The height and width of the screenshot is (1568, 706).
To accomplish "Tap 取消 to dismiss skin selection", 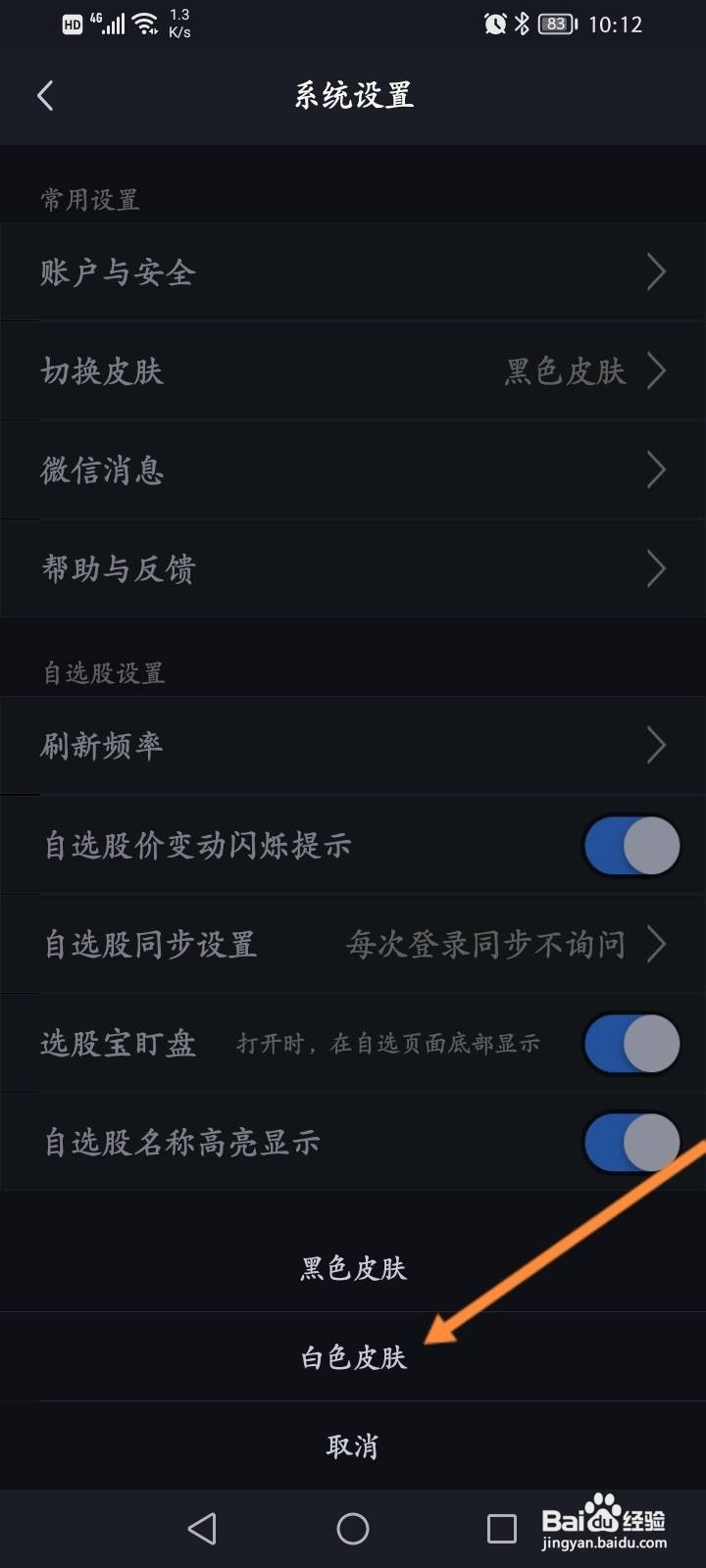I will [x=353, y=1444].
